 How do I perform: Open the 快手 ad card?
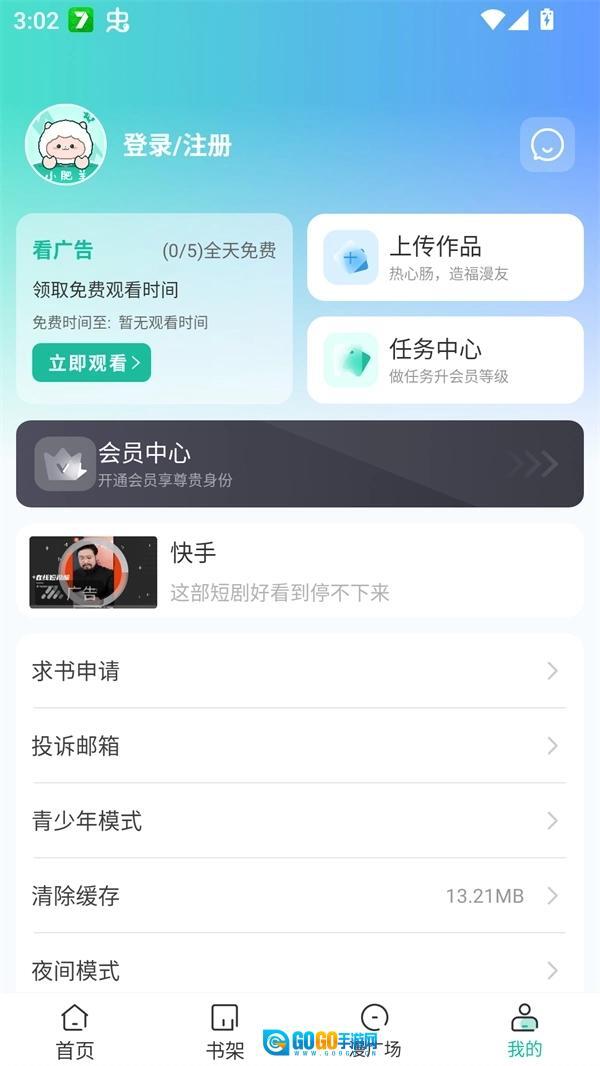[300, 571]
